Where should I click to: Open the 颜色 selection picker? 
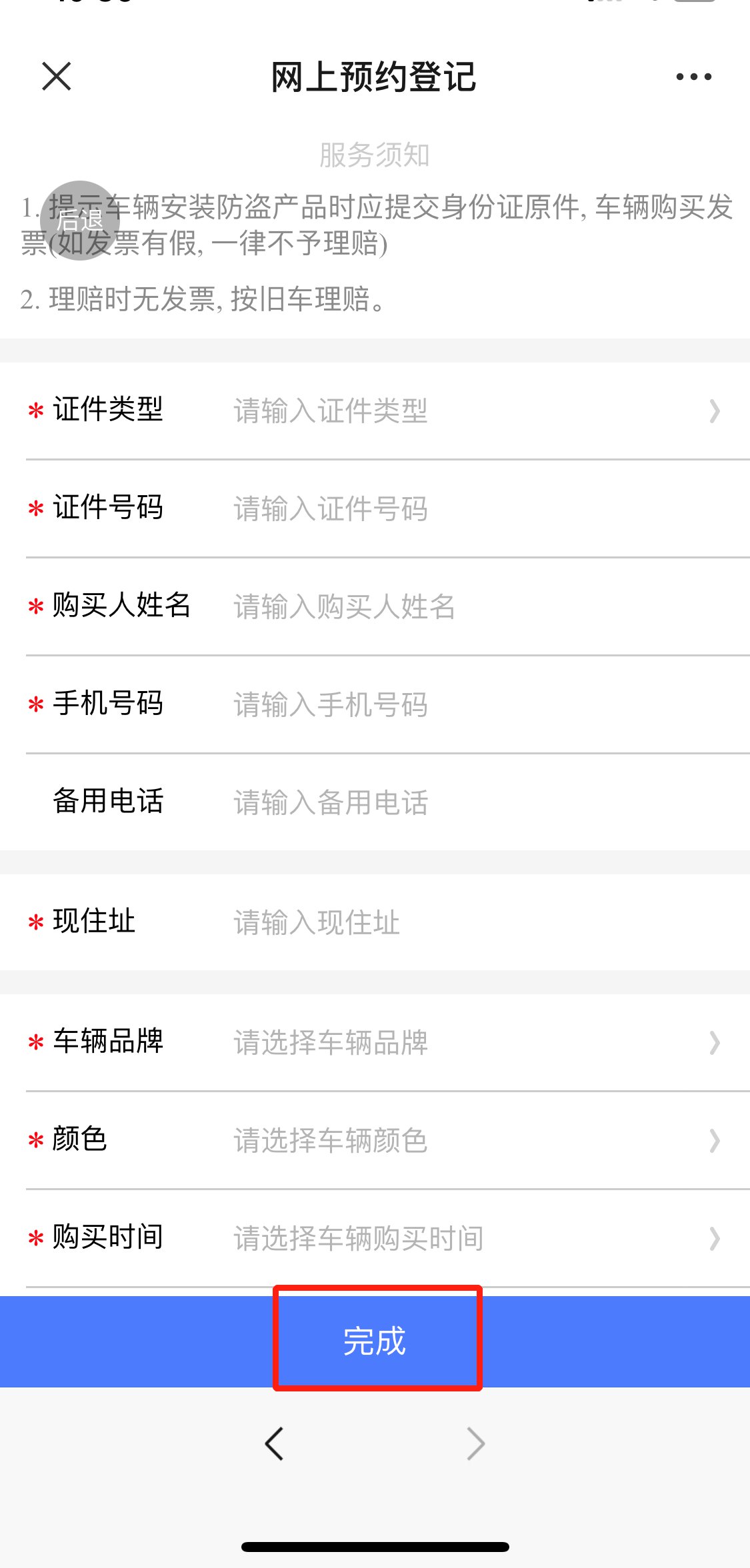coord(467,1140)
